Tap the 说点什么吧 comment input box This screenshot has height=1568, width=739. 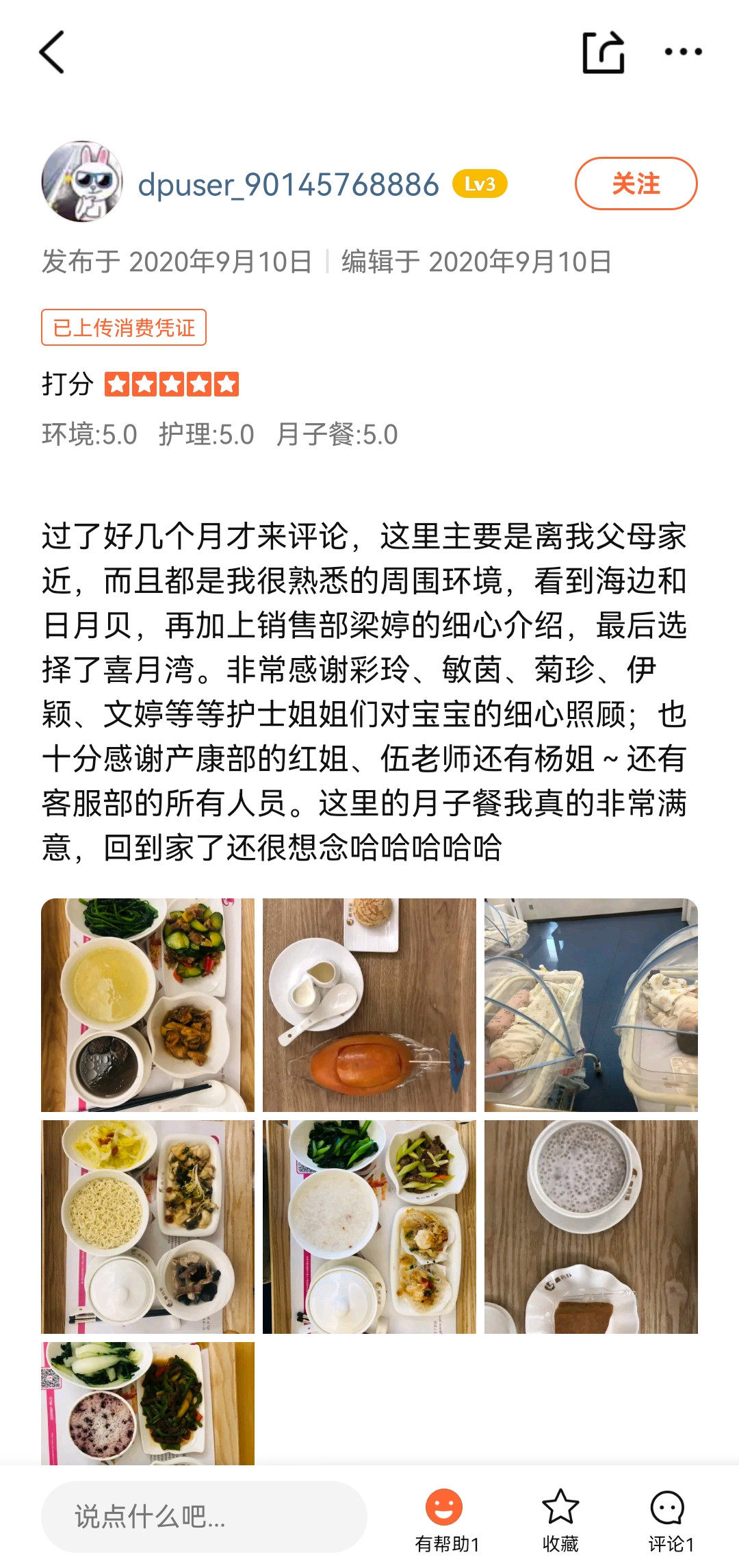pos(204,1517)
